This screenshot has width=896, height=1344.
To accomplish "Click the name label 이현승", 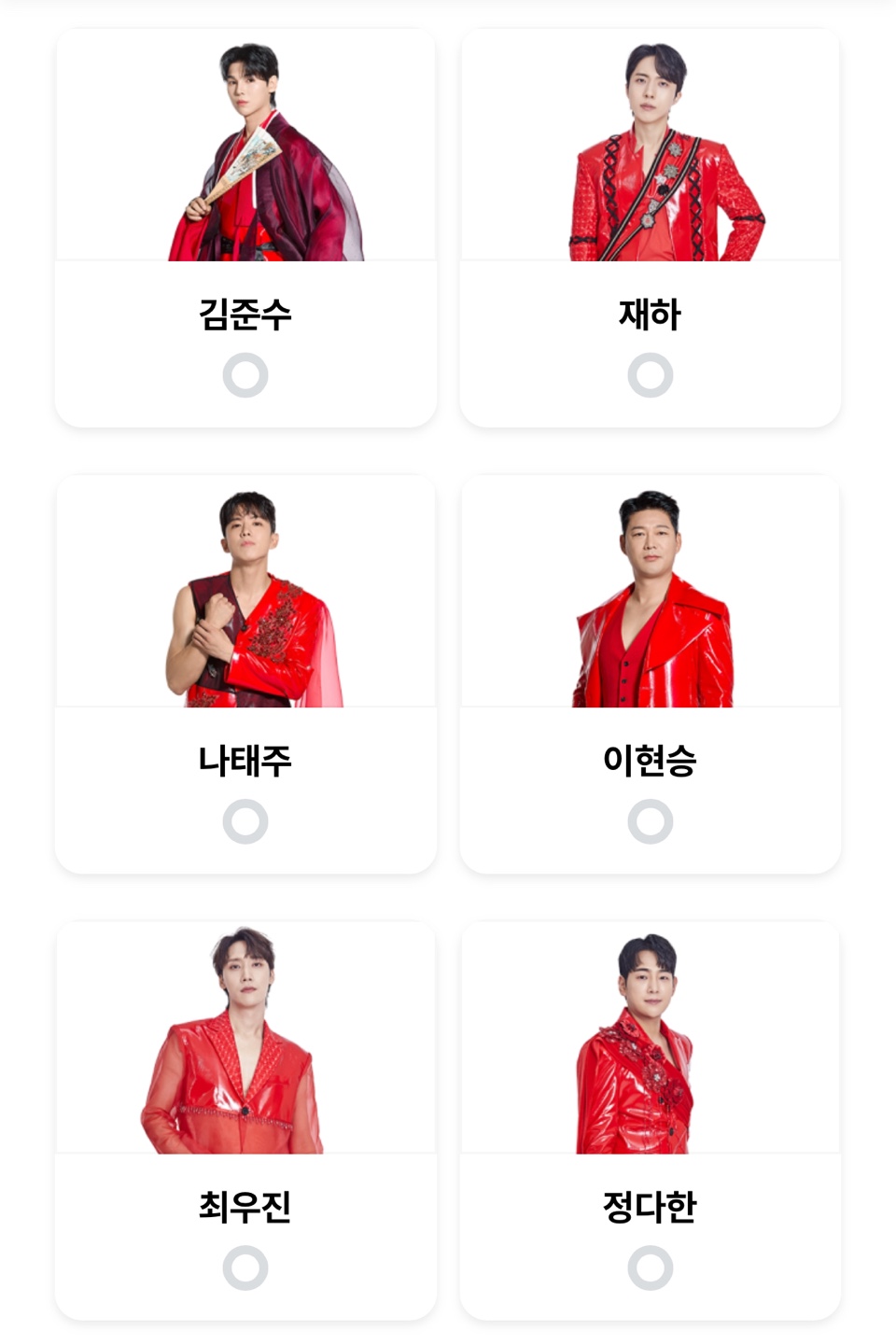I will [651, 760].
